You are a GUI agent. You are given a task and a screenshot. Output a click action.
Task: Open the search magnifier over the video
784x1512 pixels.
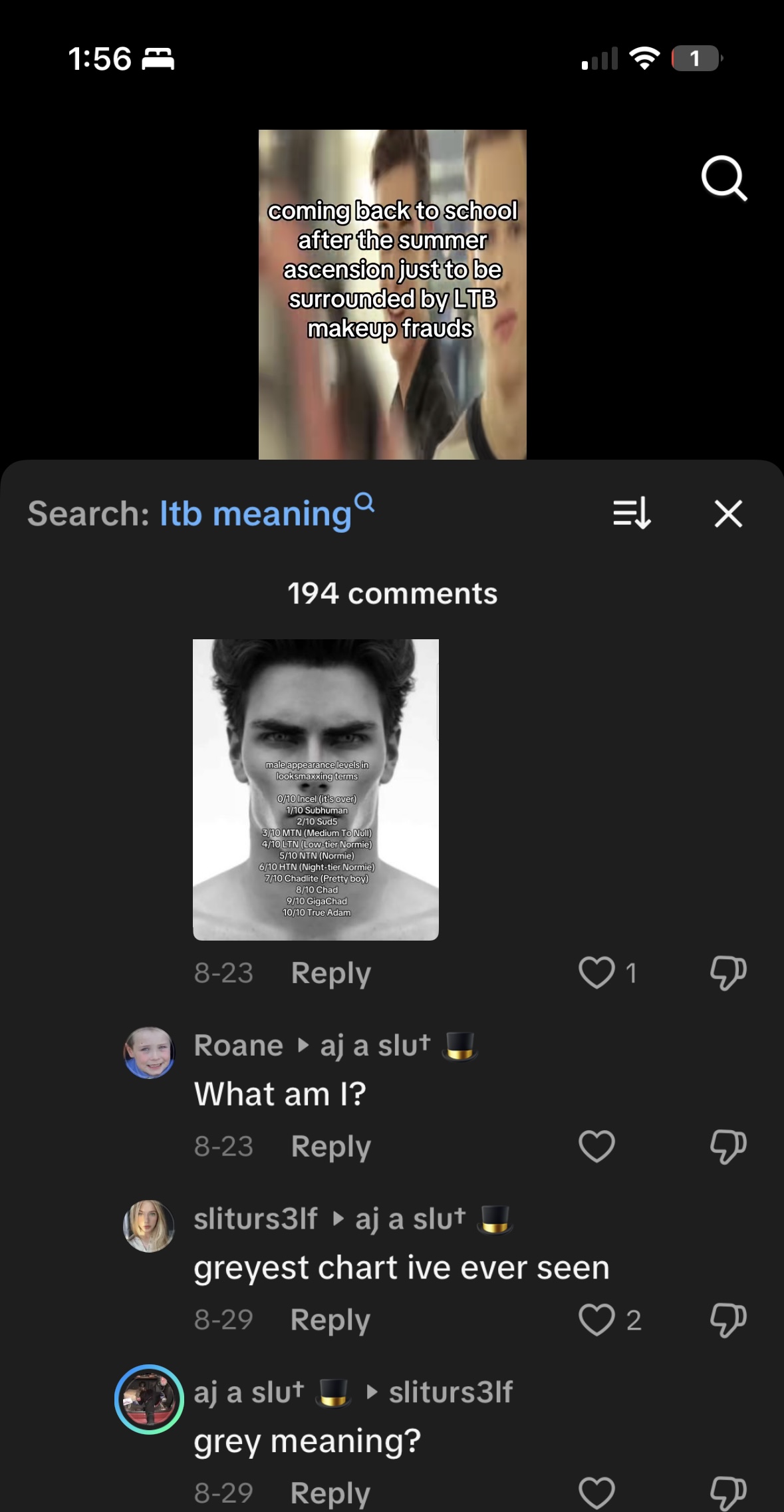(724, 178)
